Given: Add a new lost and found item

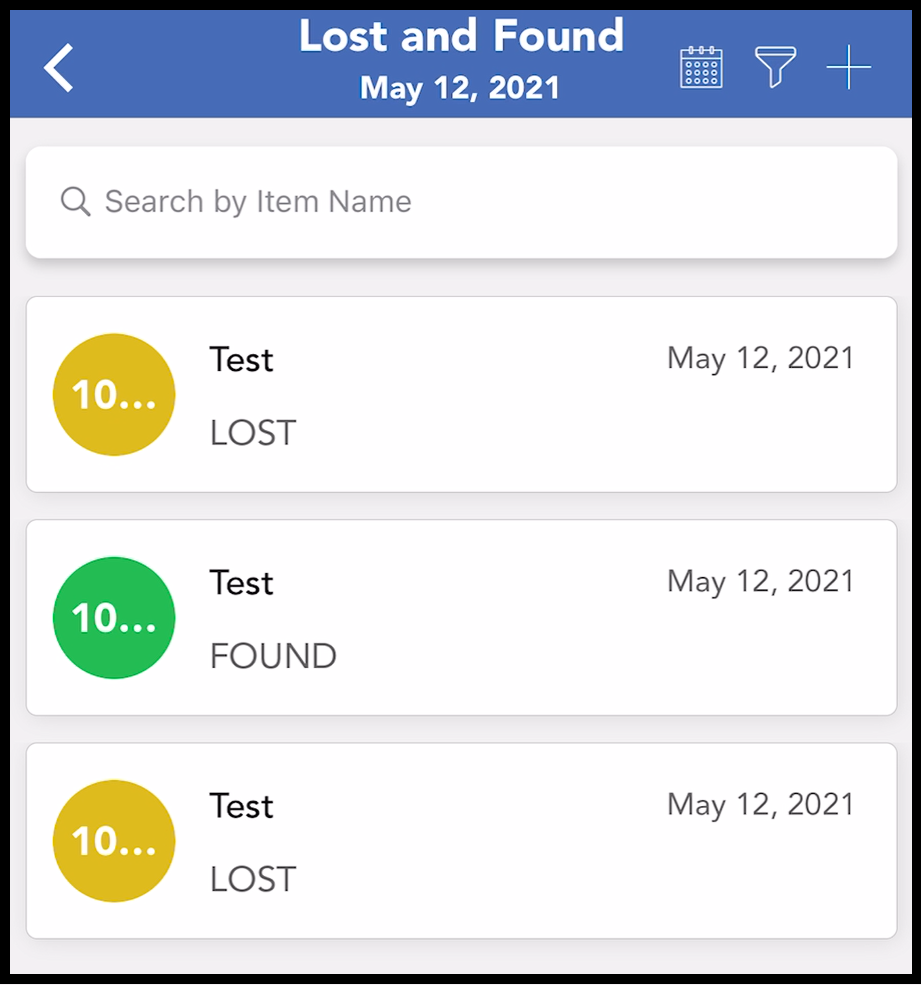Looking at the screenshot, I should [849, 65].
